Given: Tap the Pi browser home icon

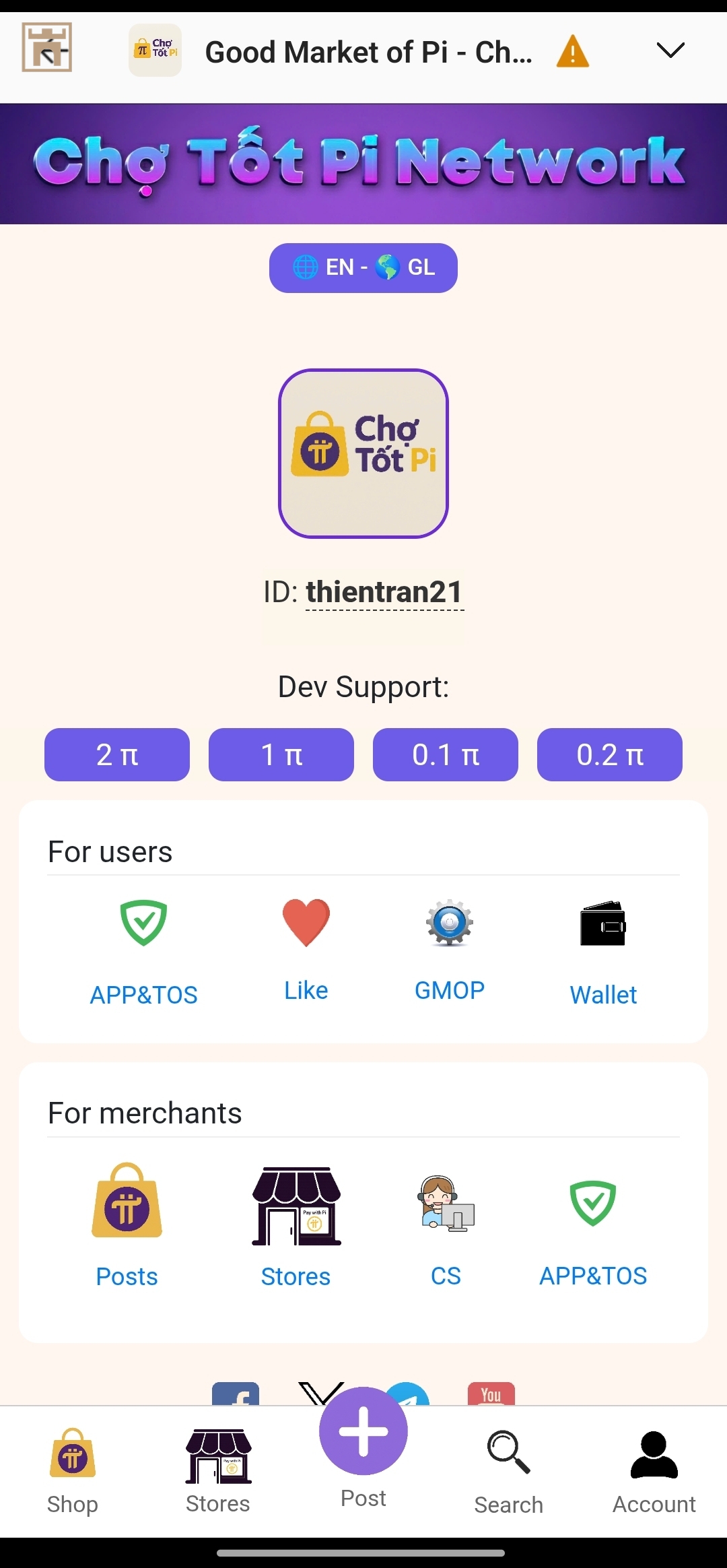Looking at the screenshot, I should pos(46,47).
